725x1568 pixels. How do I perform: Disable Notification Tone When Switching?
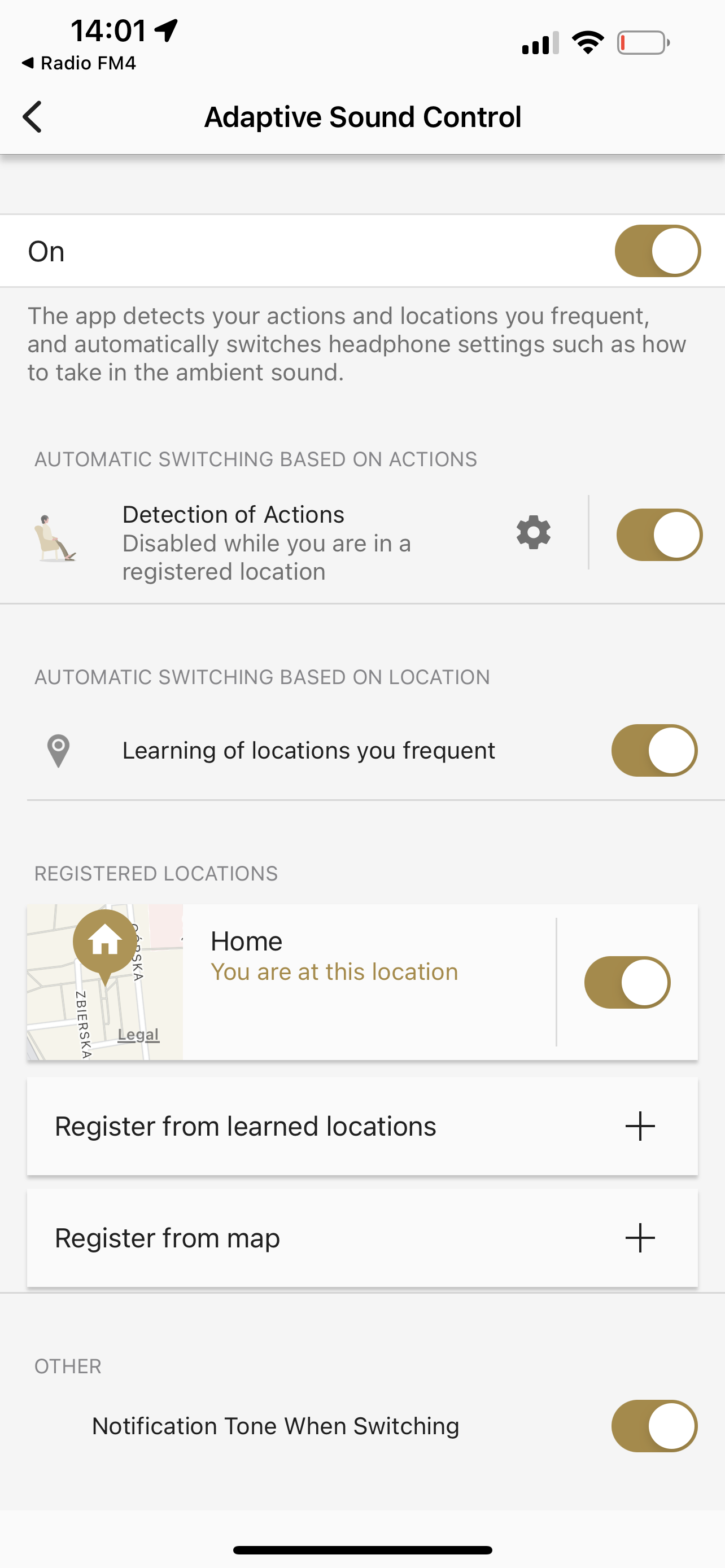[x=654, y=1426]
